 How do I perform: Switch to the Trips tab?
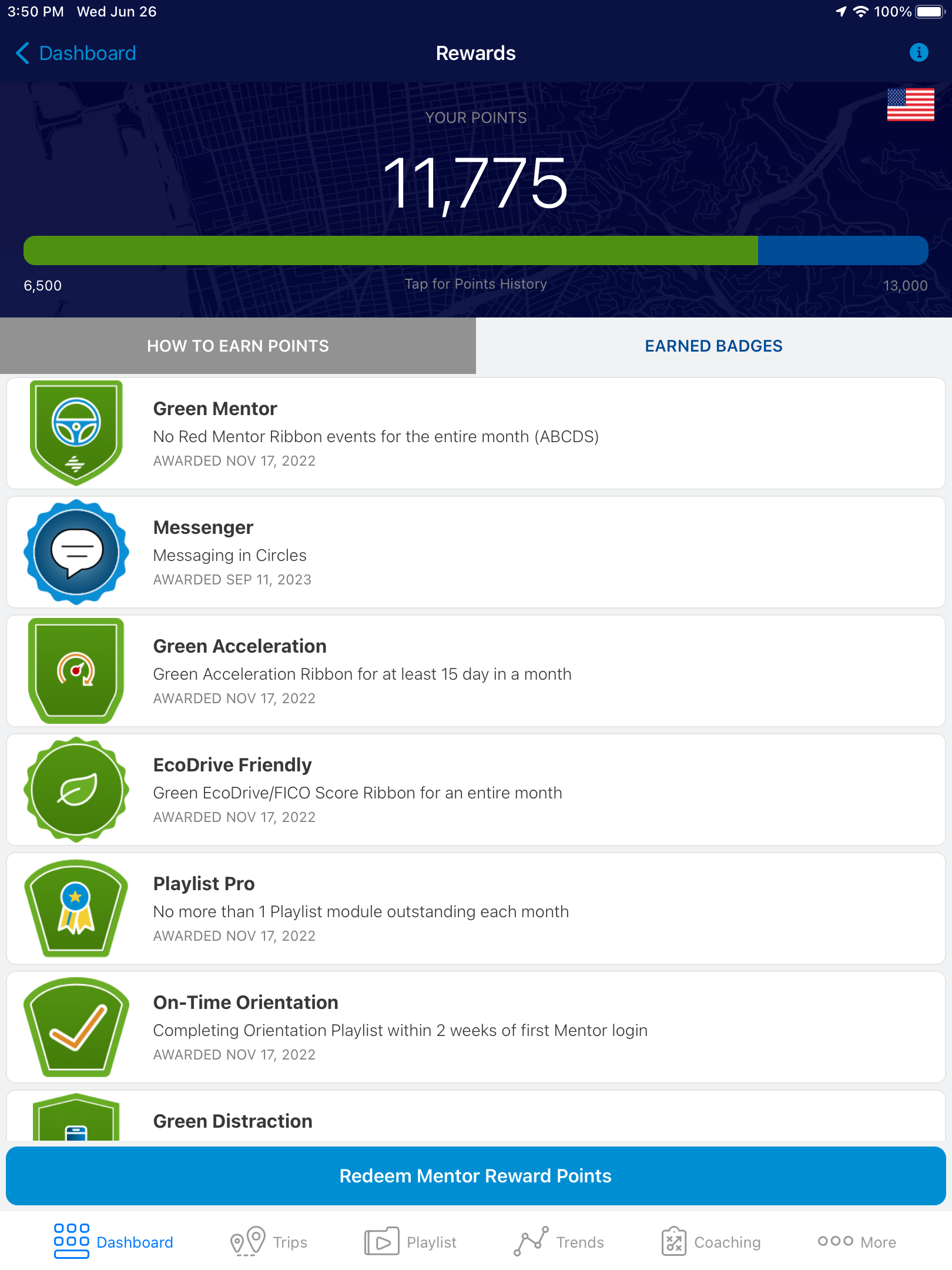pyautogui.click(x=269, y=1242)
